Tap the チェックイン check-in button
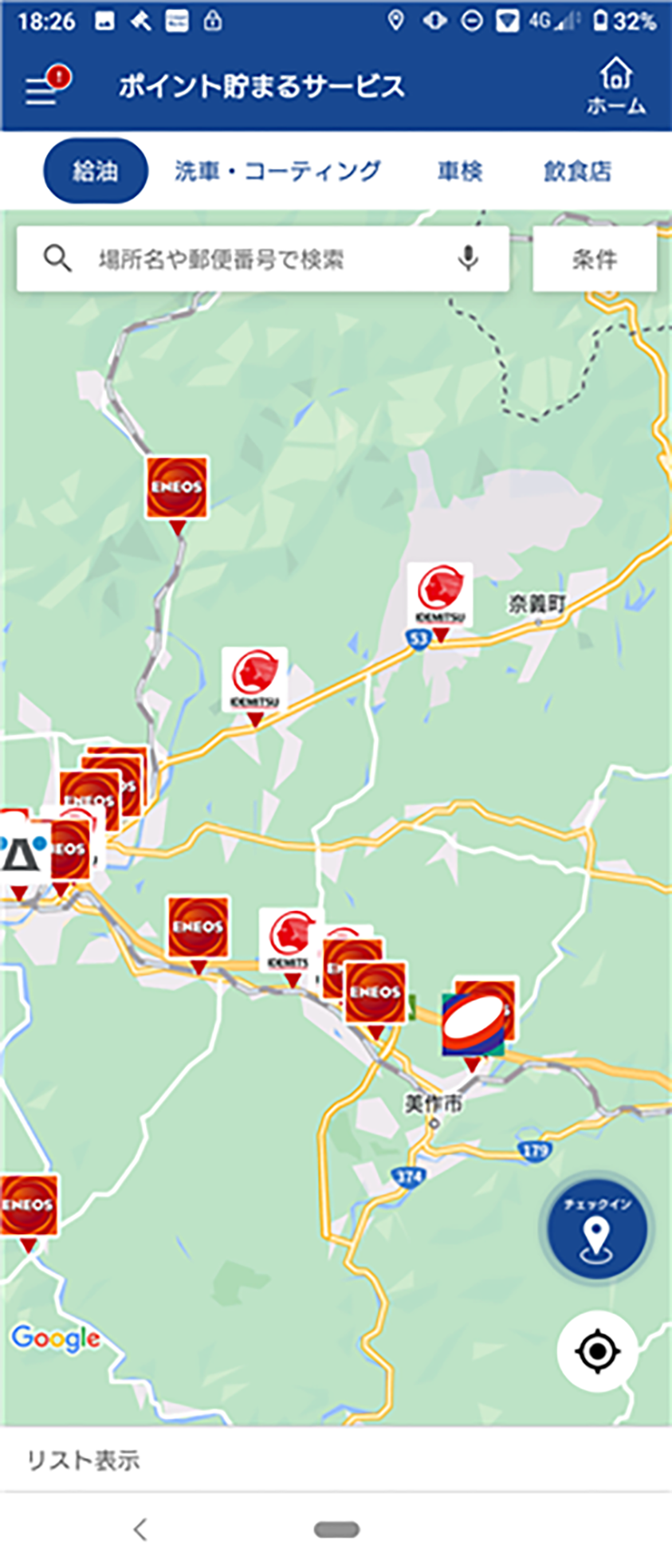This screenshot has width=672, height=1568. click(x=596, y=1228)
